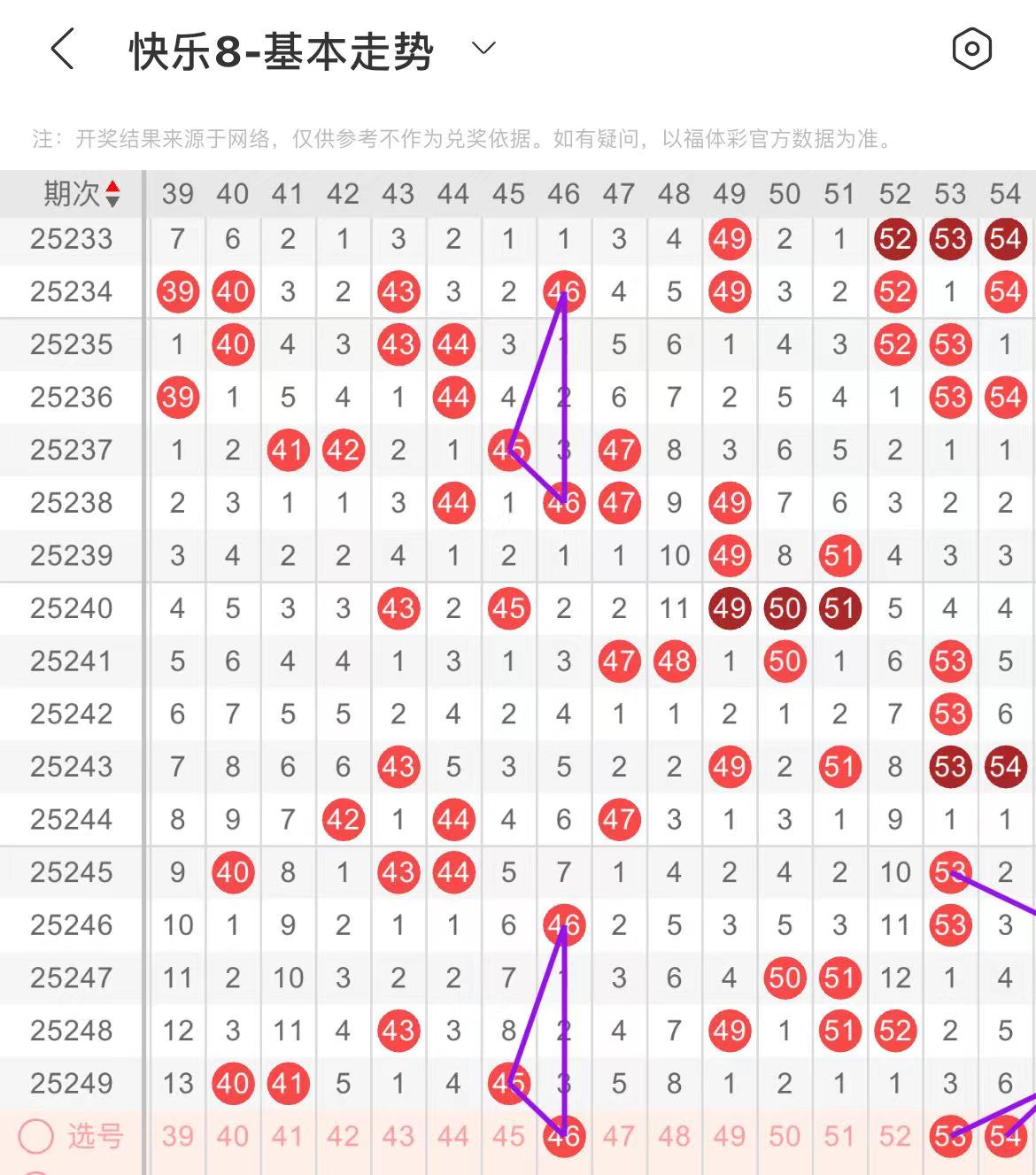Deselect number 46 in the 选号 row
The width and height of the screenshot is (1036, 1175).
564,1136
